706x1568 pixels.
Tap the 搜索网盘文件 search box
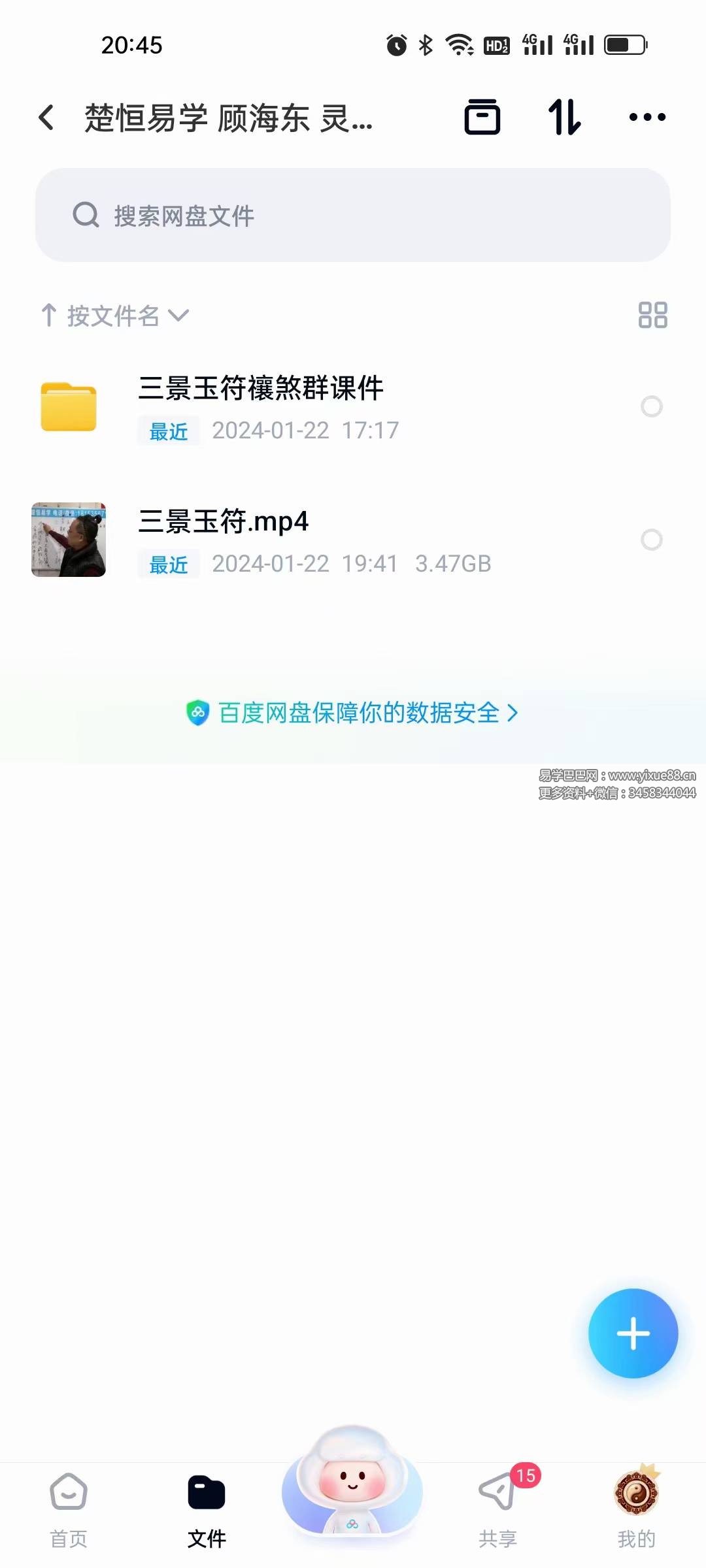click(353, 215)
